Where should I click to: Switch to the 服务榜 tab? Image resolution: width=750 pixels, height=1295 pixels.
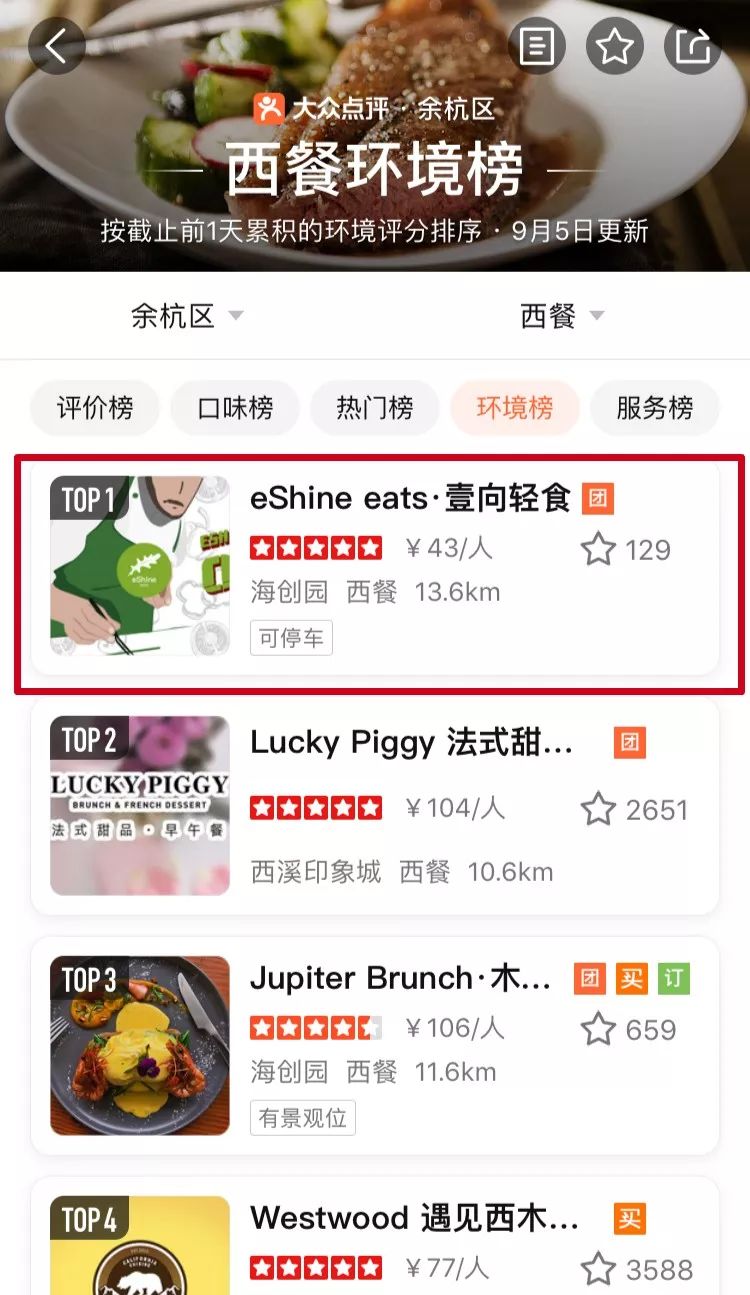pos(655,408)
